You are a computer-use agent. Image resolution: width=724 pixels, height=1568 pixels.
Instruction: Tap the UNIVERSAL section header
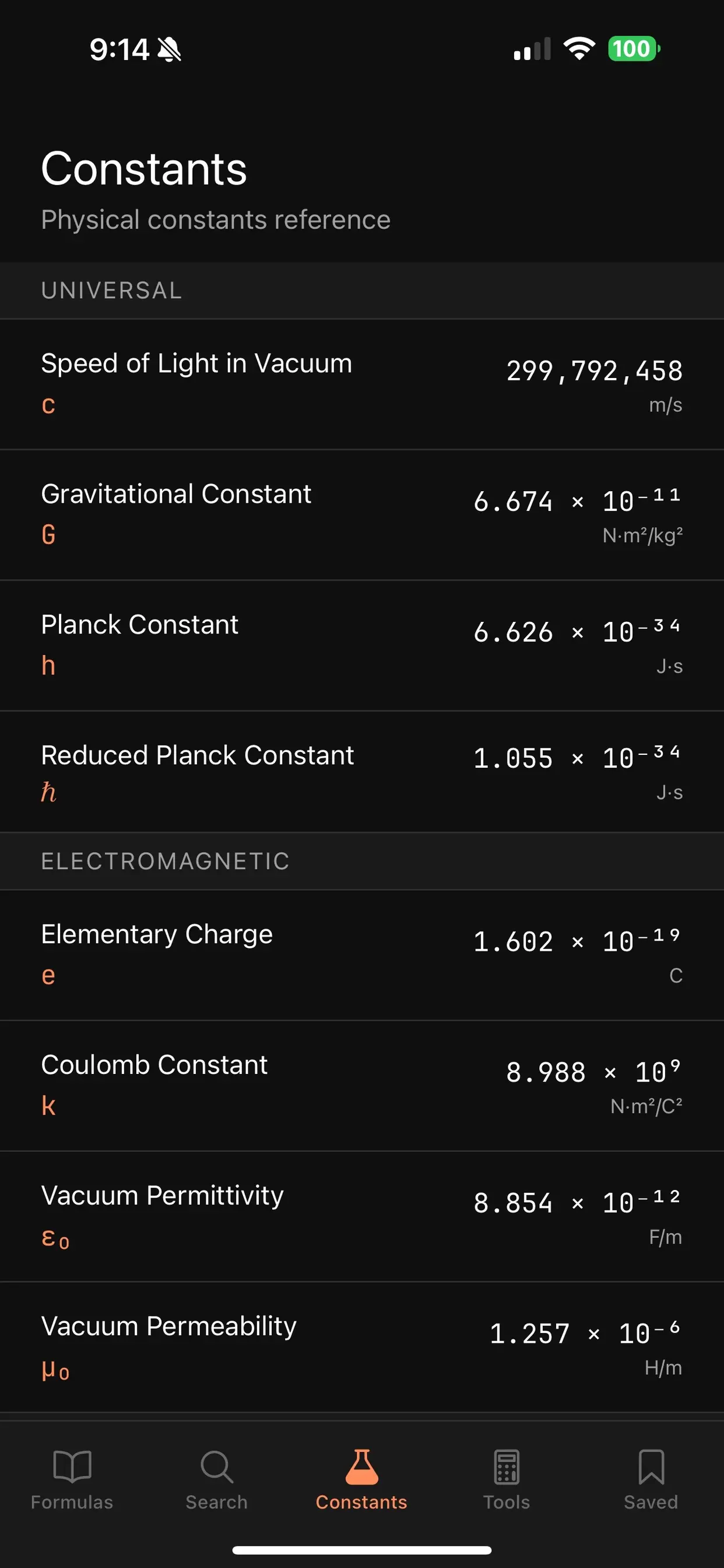[x=111, y=290]
